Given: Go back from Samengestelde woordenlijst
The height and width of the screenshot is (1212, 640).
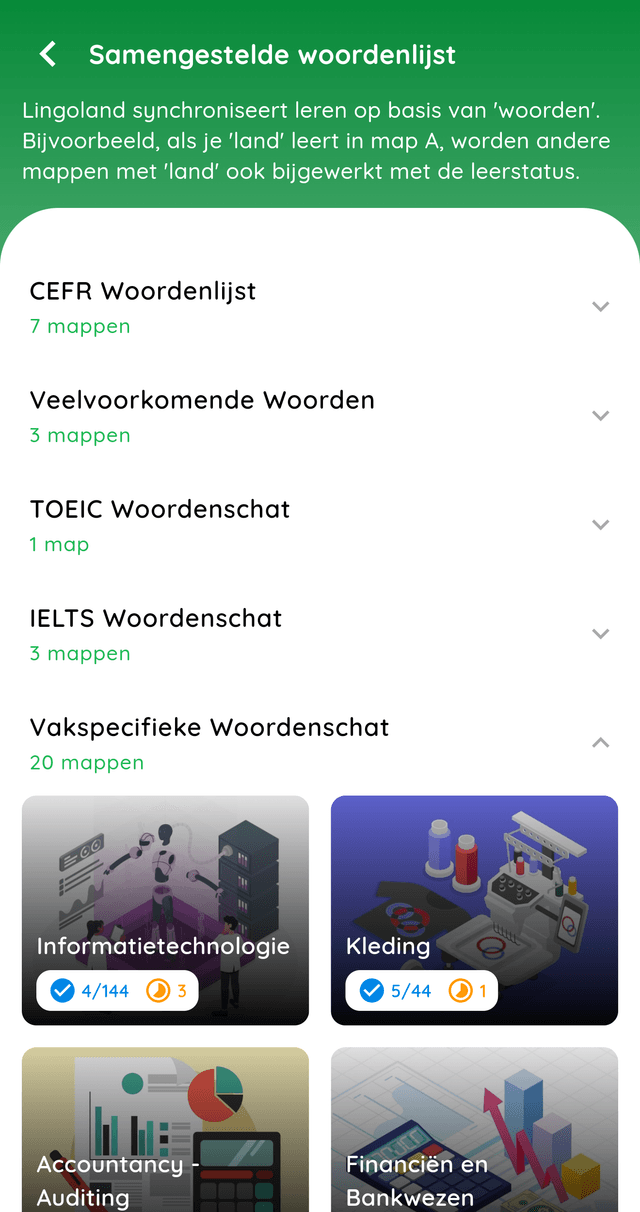Looking at the screenshot, I should [x=47, y=55].
